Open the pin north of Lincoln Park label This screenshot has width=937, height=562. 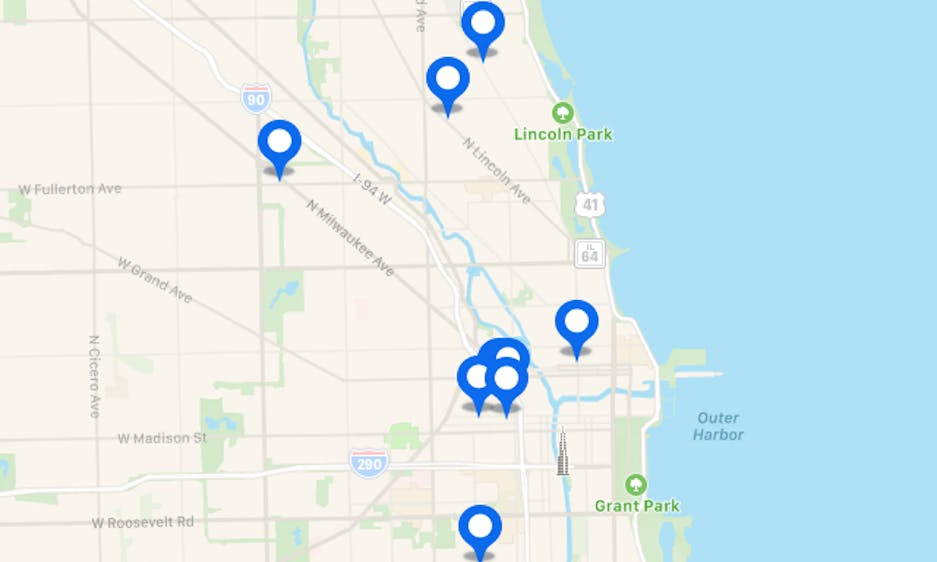tap(482, 24)
